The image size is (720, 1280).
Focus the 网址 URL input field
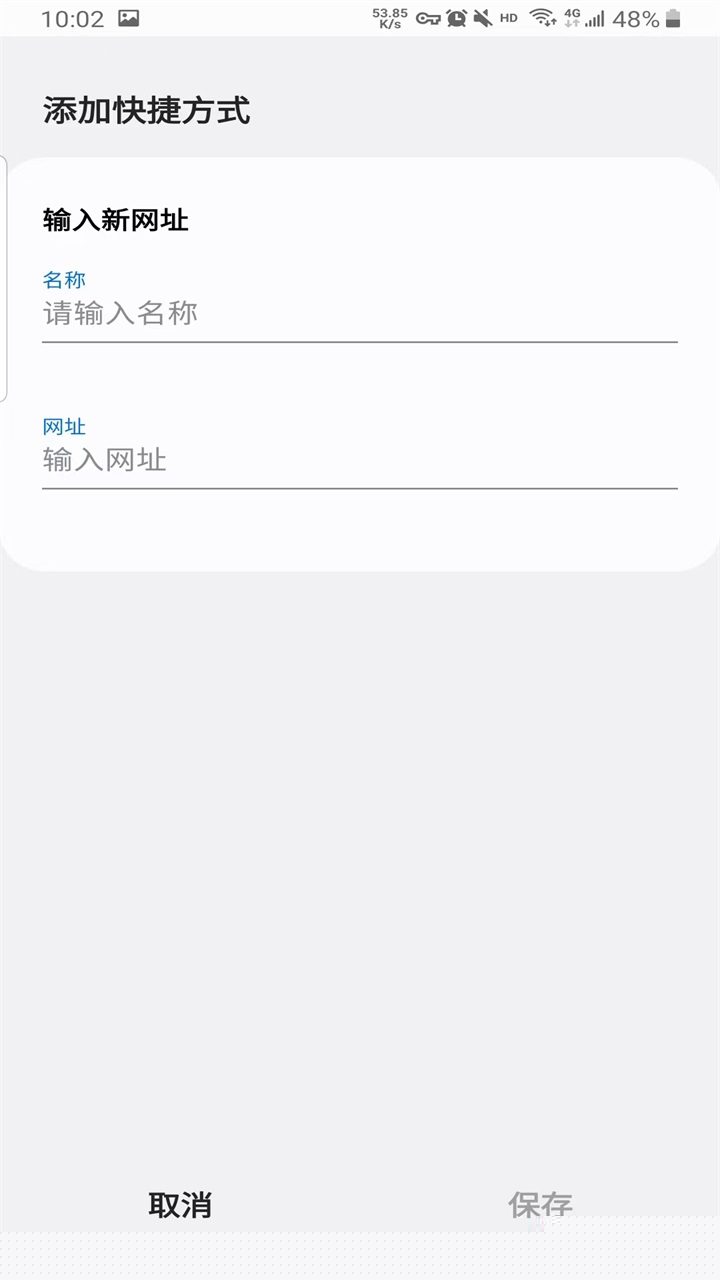click(359, 460)
